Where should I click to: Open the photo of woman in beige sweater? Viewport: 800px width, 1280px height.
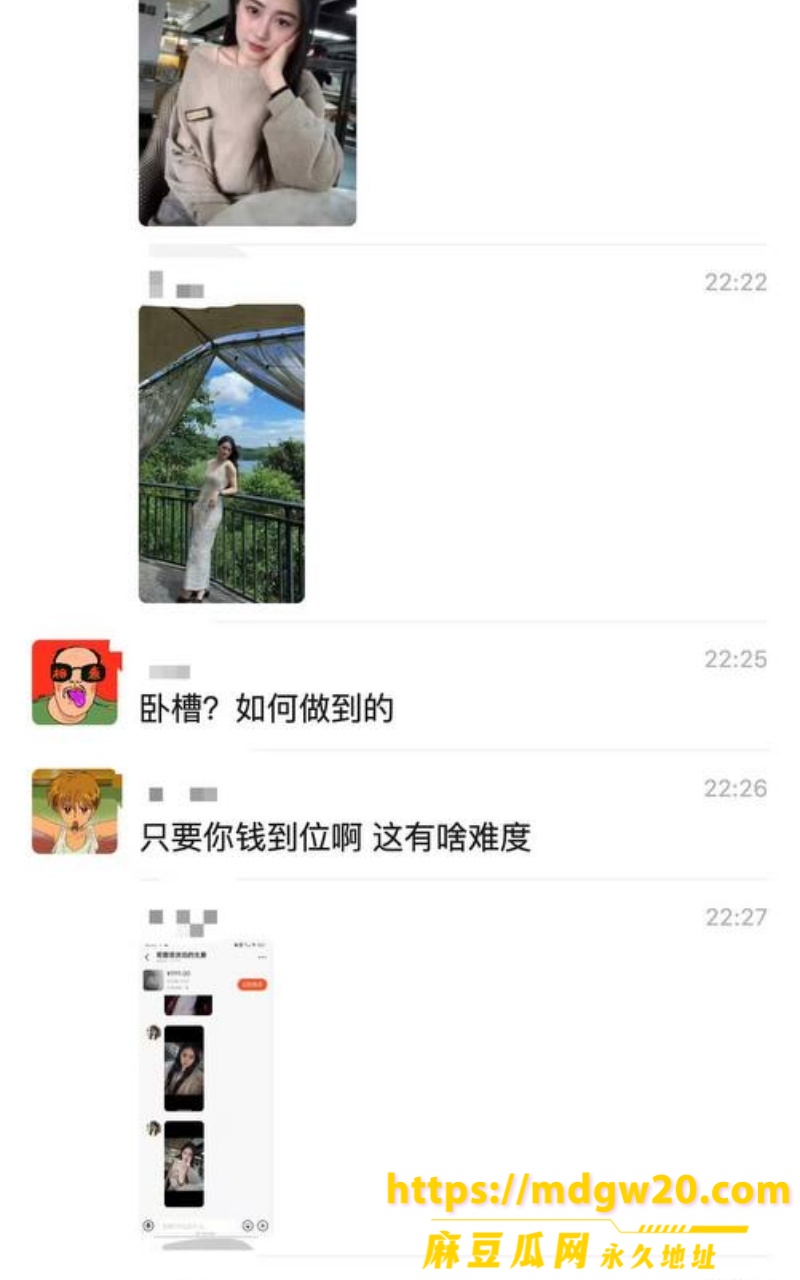point(247,112)
